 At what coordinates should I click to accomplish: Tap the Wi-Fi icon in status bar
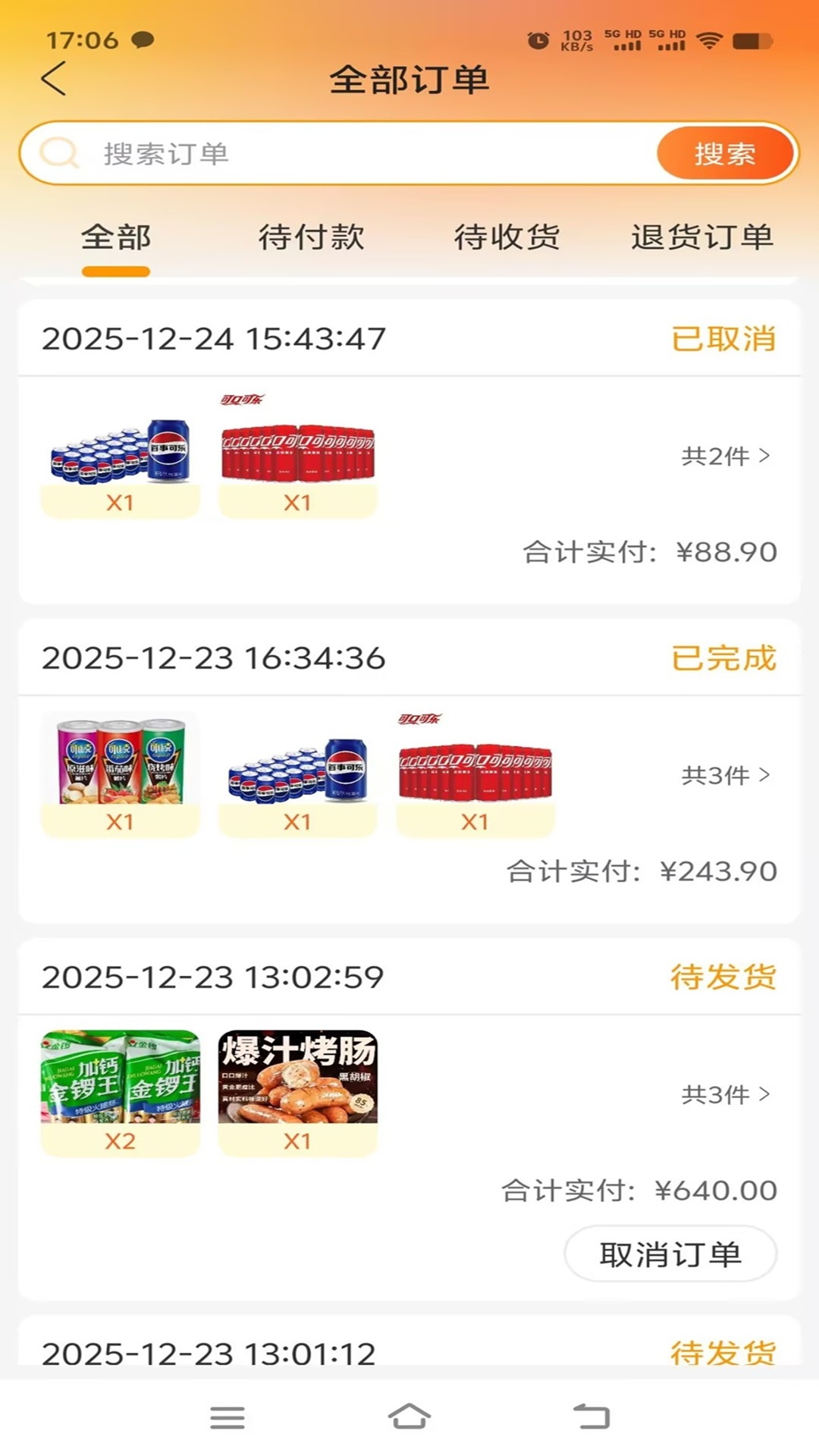(x=711, y=43)
